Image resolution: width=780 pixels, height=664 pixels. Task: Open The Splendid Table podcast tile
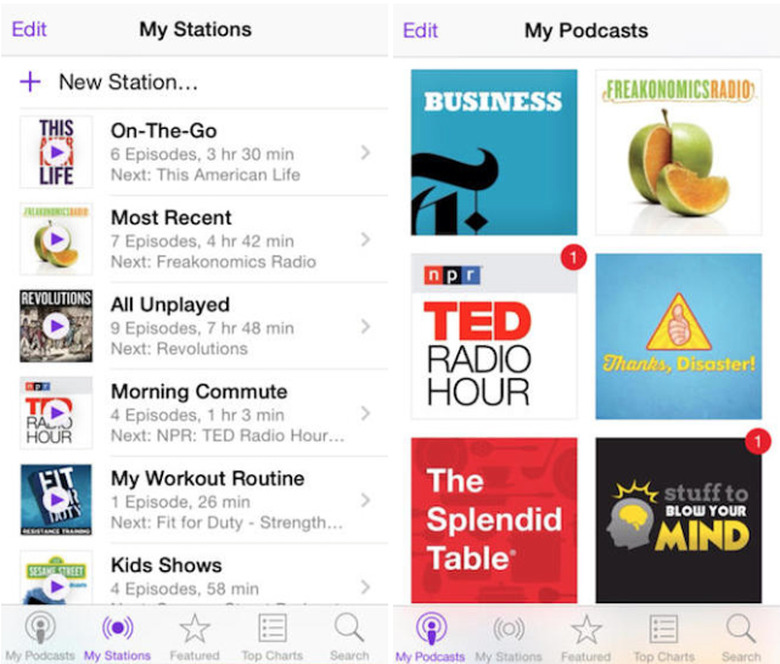tap(494, 520)
